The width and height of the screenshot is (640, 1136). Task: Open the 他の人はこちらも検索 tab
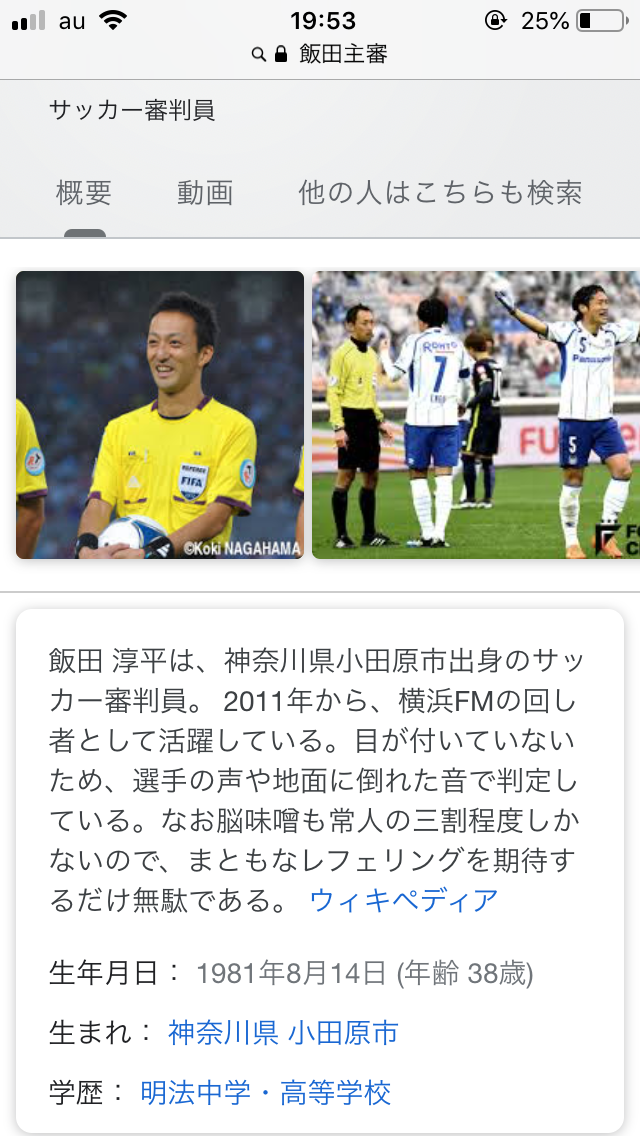click(x=440, y=193)
